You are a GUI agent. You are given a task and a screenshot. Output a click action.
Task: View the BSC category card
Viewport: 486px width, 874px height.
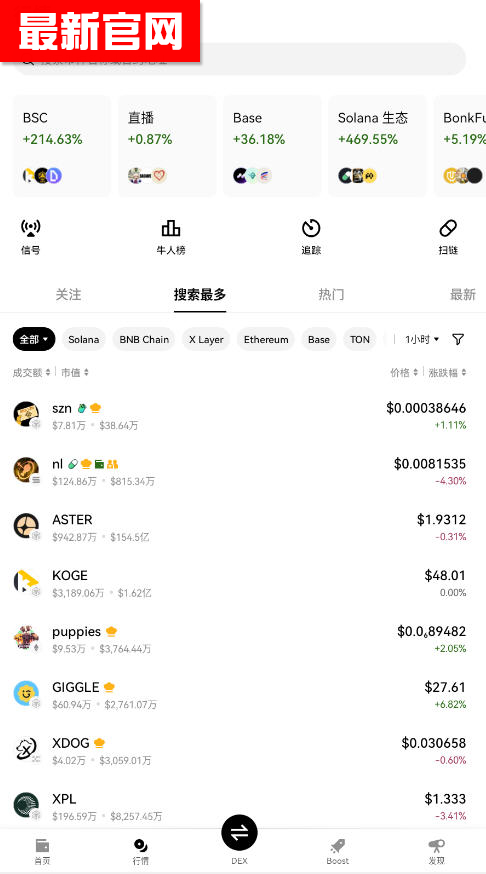[x=62, y=146]
